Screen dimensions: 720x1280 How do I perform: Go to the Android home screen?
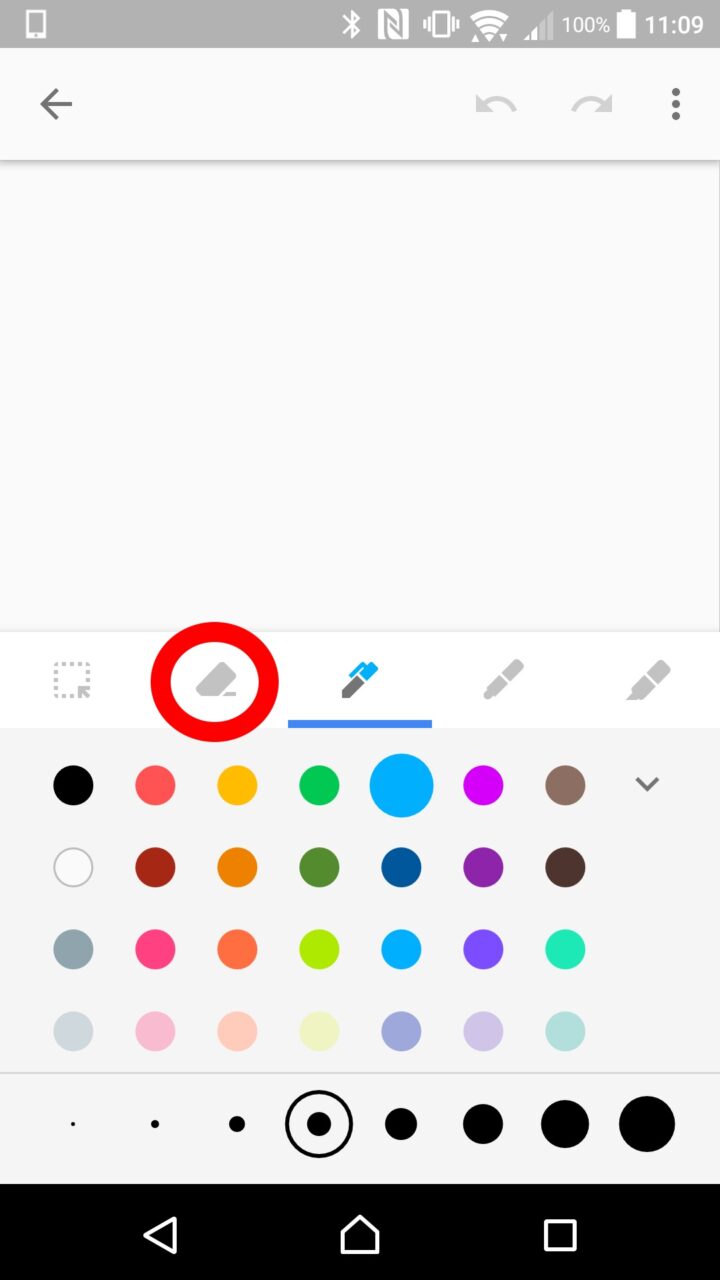point(360,1235)
